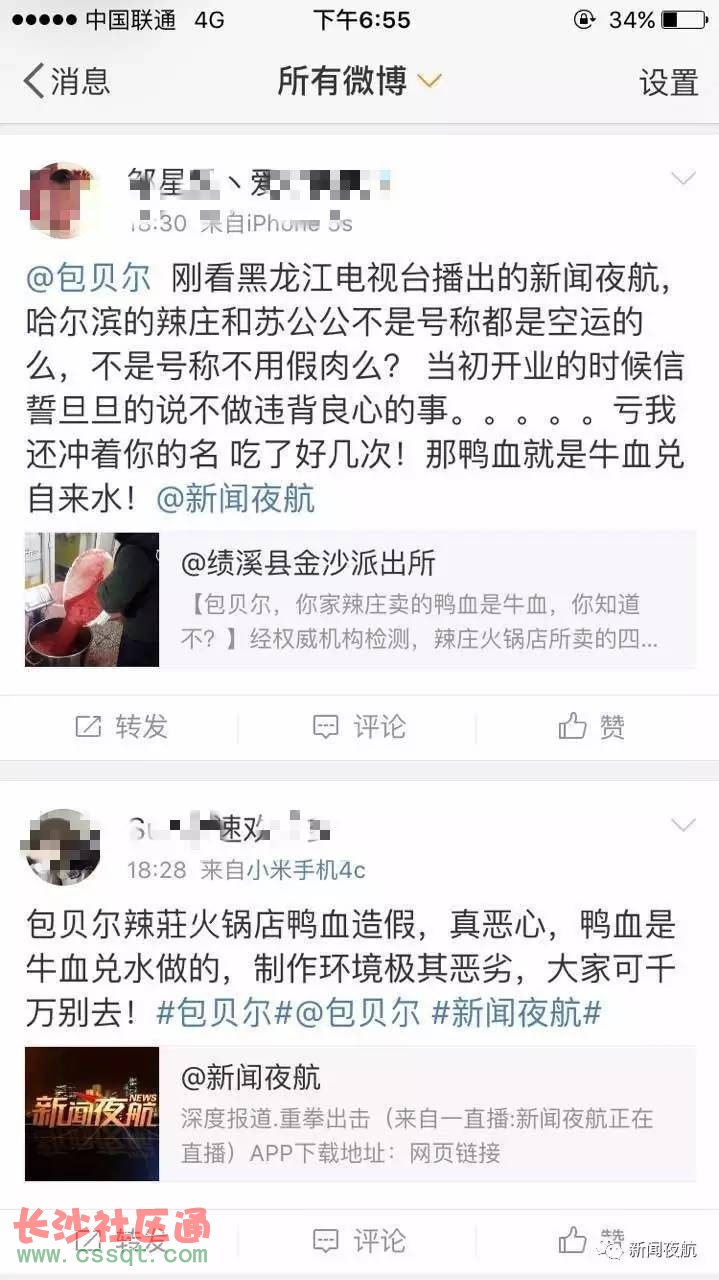Comment on the 小米手机4c post
Screen dimensions: 719x1280
[x=359, y=1241]
